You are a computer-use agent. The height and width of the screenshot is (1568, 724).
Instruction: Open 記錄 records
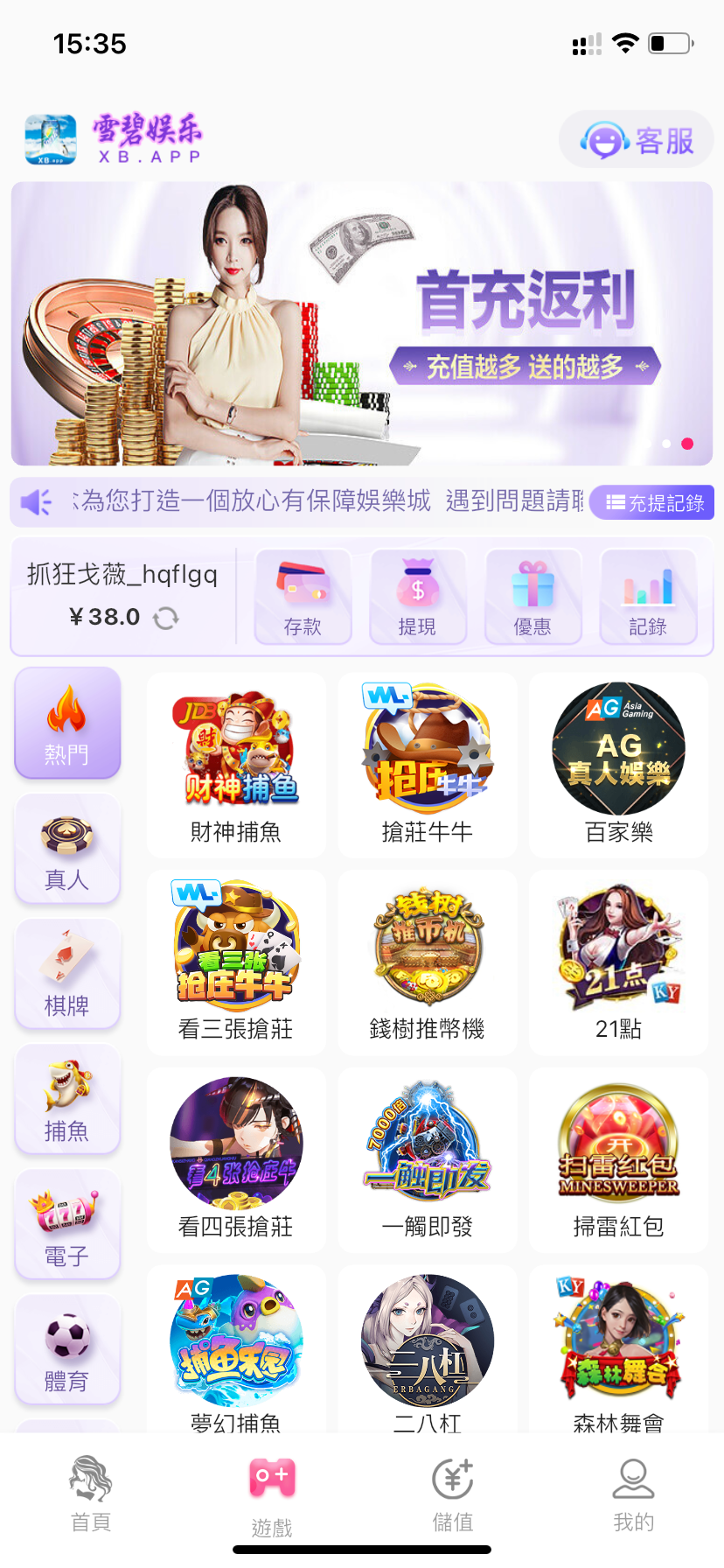pos(648,596)
